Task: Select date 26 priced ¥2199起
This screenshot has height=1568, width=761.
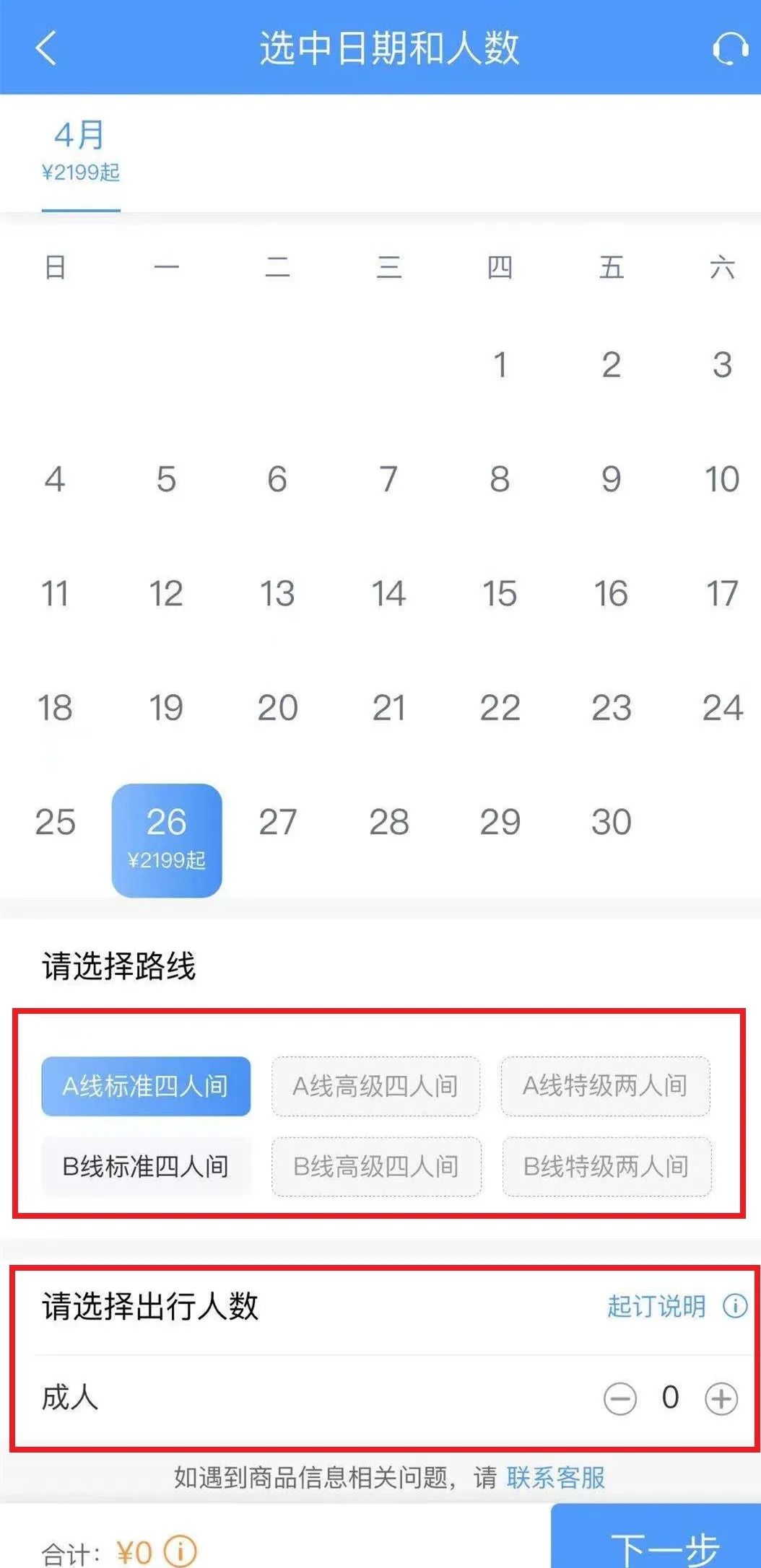Action: click(x=167, y=839)
